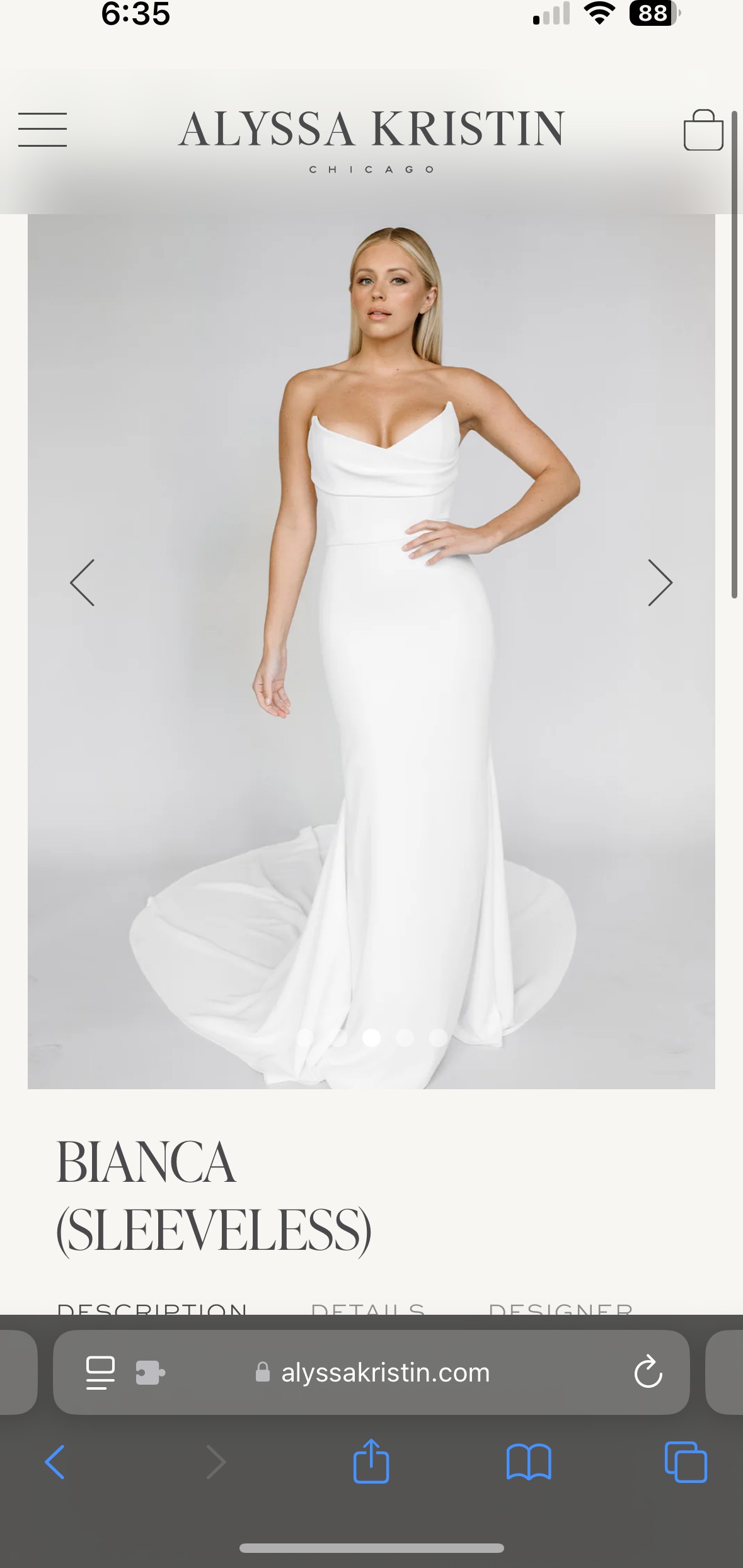Open the hamburger menu
The height and width of the screenshot is (1568, 743).
pos(42,130)
